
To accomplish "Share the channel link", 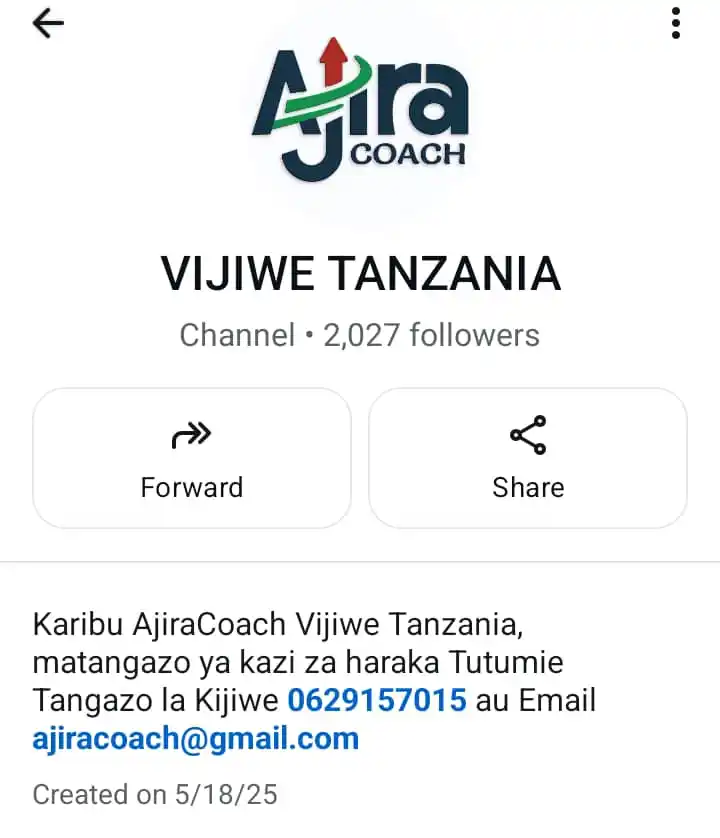I will 528,458.
